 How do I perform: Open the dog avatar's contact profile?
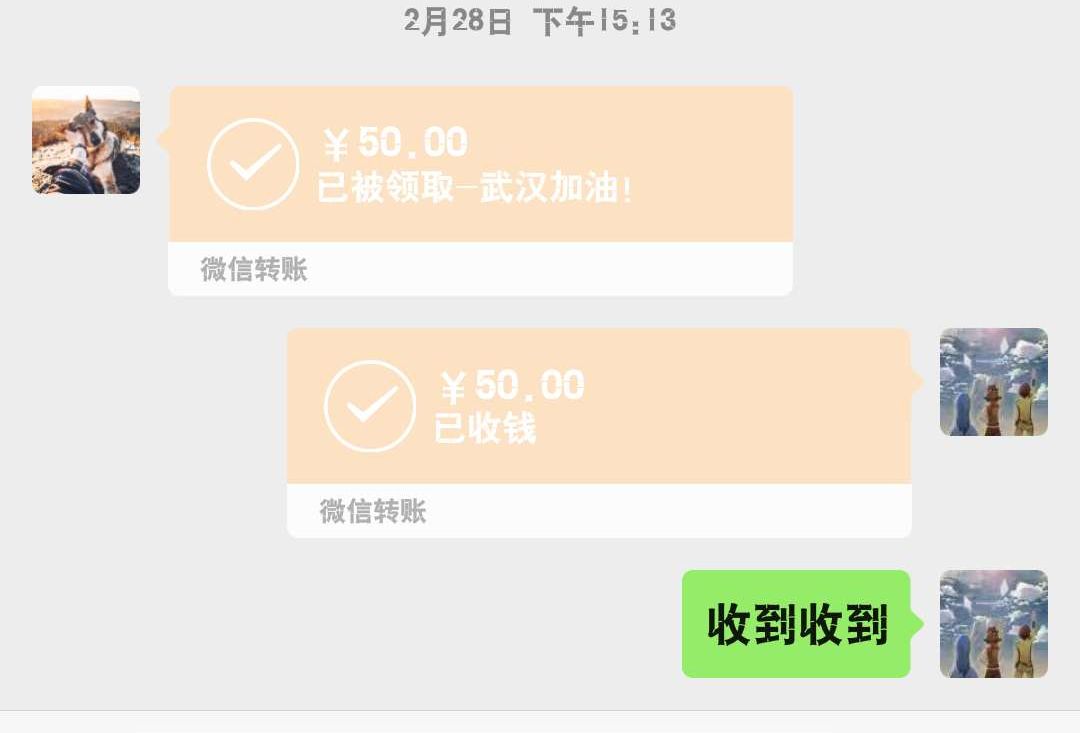[86, 140]
